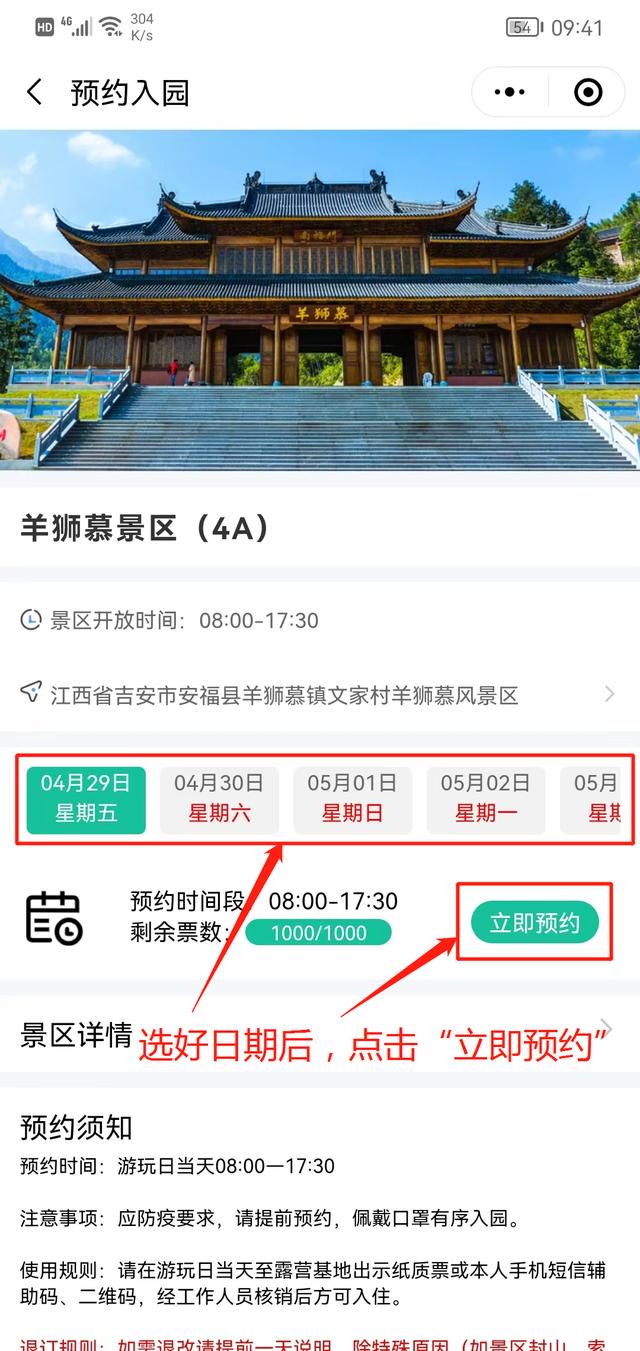
Task: Pick 05月02日 星期一 date
Action: pos(486,799)
